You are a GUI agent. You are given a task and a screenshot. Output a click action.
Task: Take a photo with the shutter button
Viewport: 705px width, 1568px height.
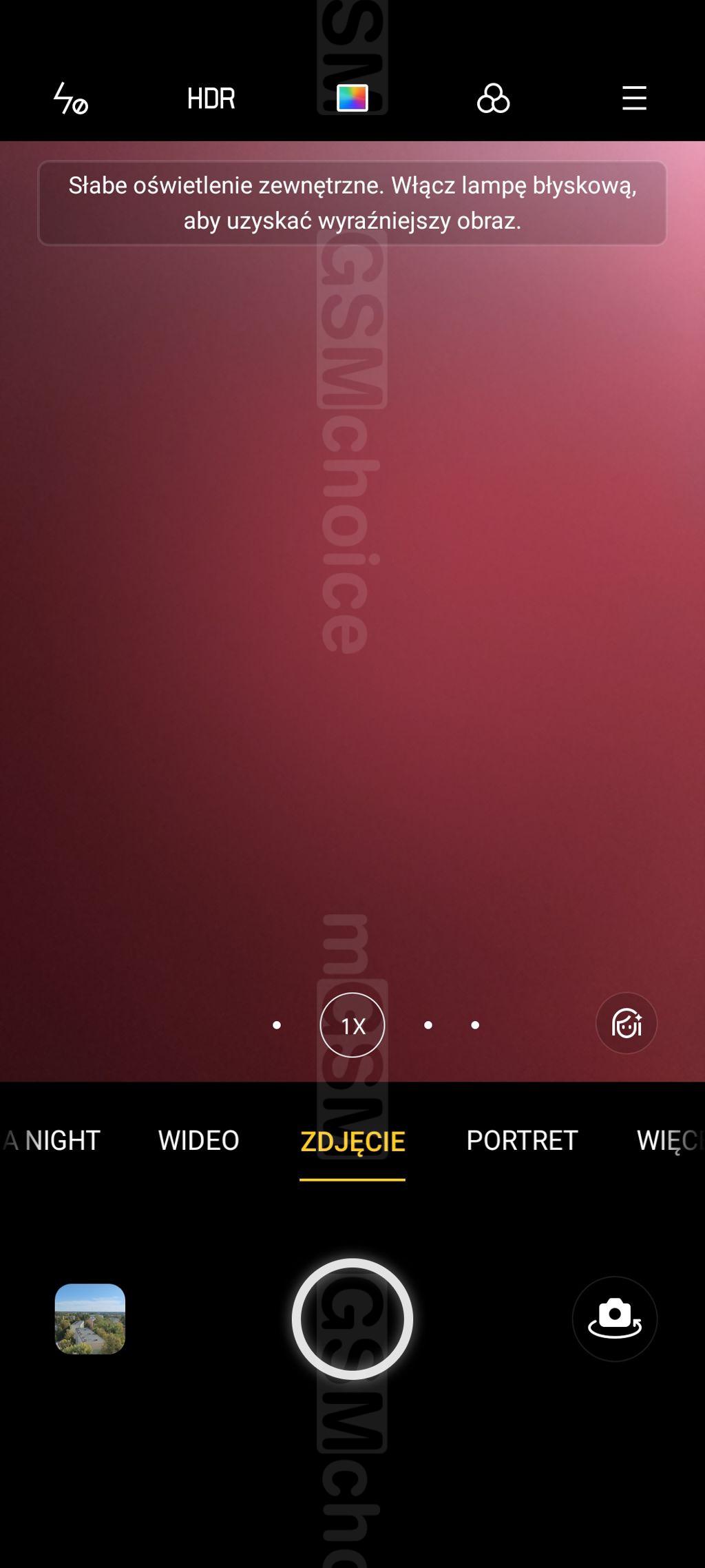[x=352, y=1319]
